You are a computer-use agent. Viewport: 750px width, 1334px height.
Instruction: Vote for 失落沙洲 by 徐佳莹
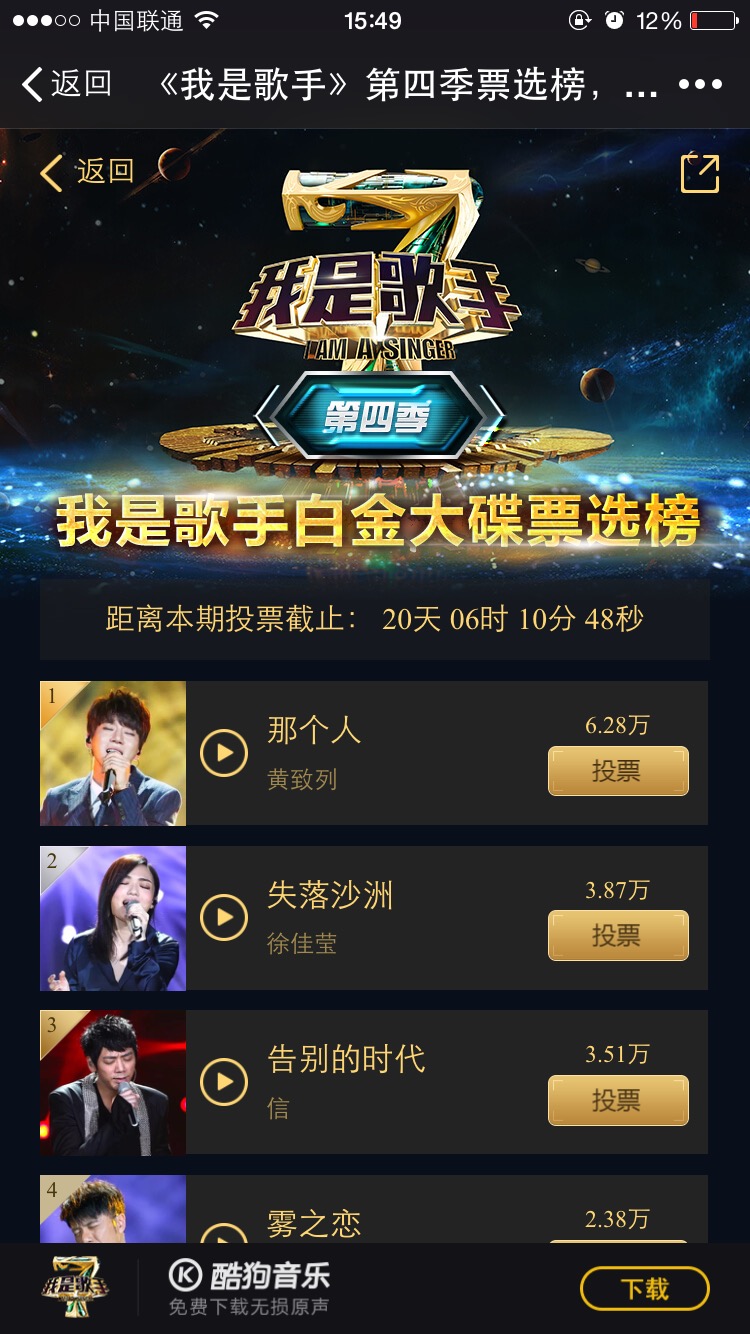point(618,936)
